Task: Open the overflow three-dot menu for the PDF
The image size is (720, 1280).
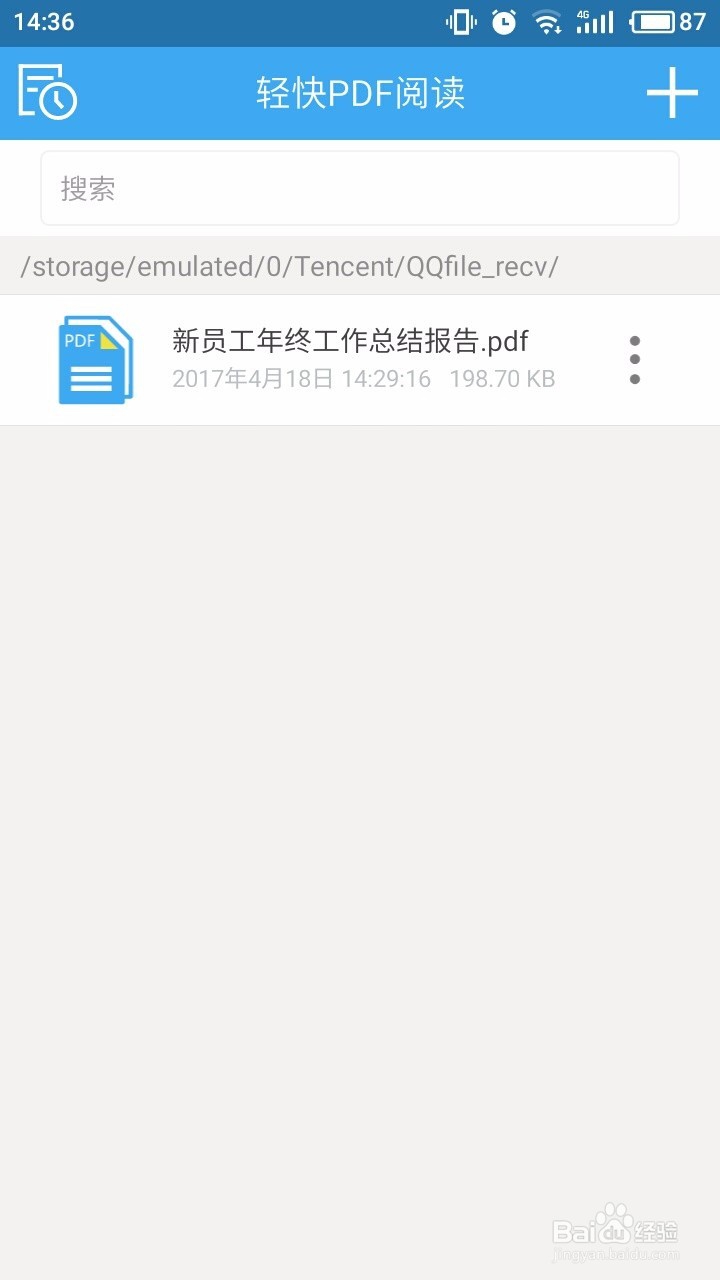Action: click(x=637, y=360)
